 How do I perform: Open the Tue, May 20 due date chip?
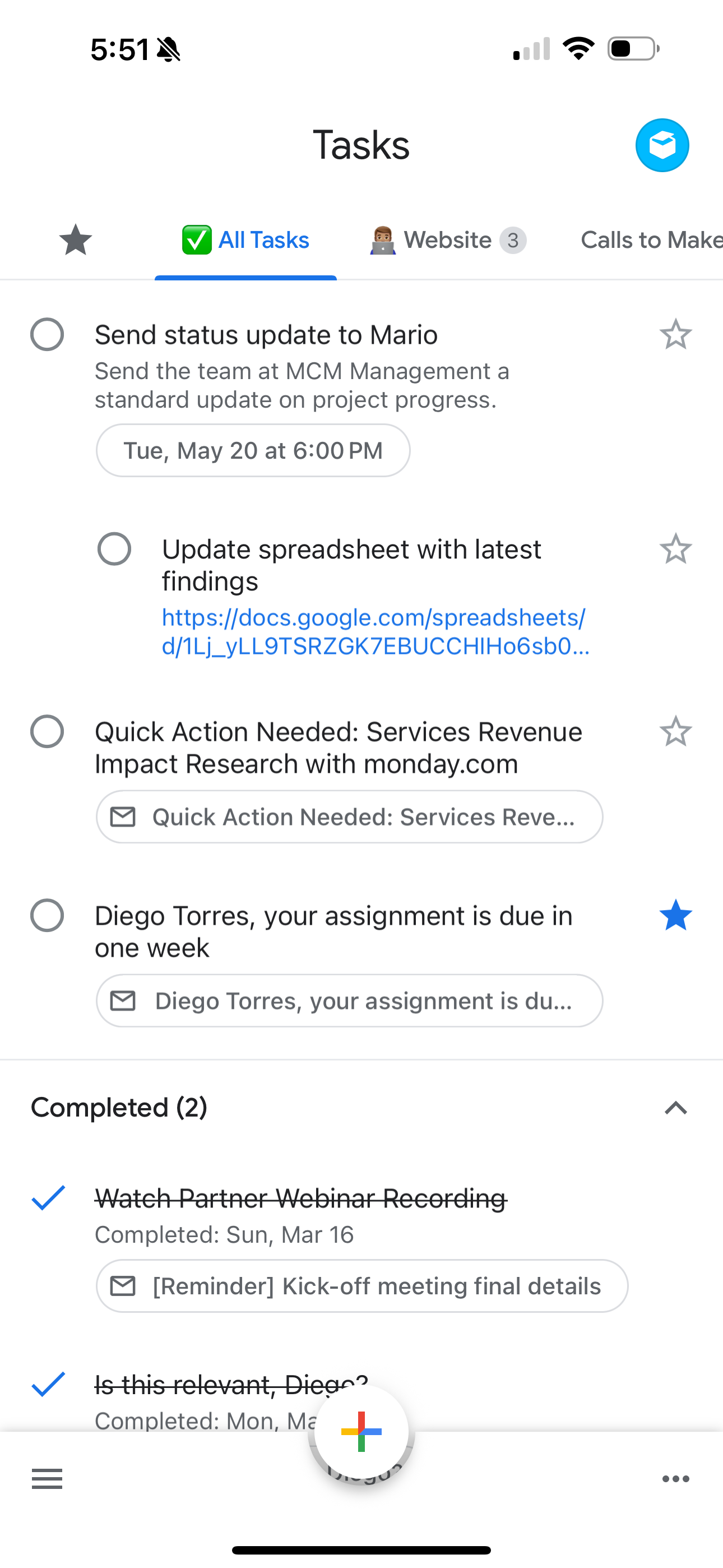click(x=253, y=450)
